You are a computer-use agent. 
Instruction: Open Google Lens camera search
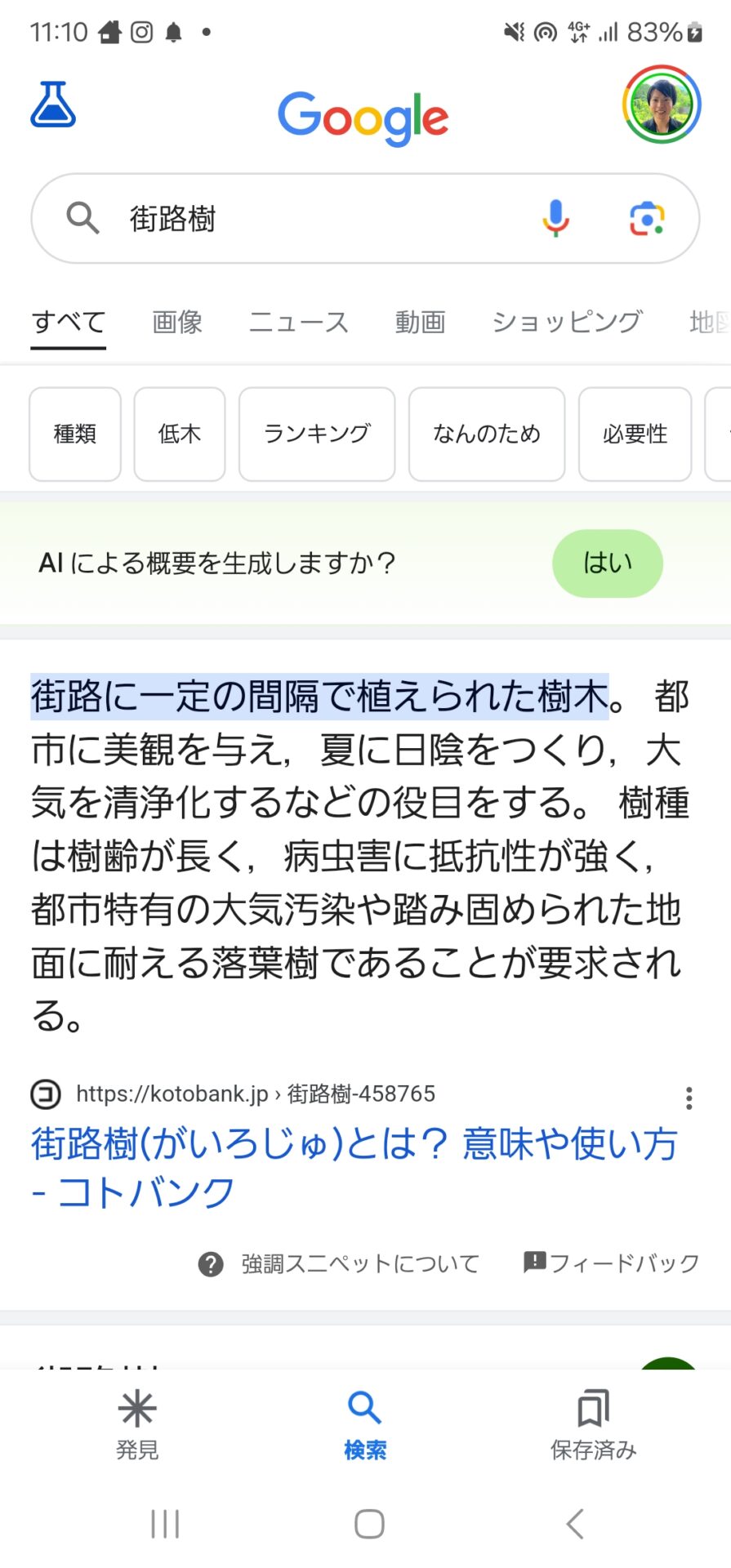click(647, 218)
